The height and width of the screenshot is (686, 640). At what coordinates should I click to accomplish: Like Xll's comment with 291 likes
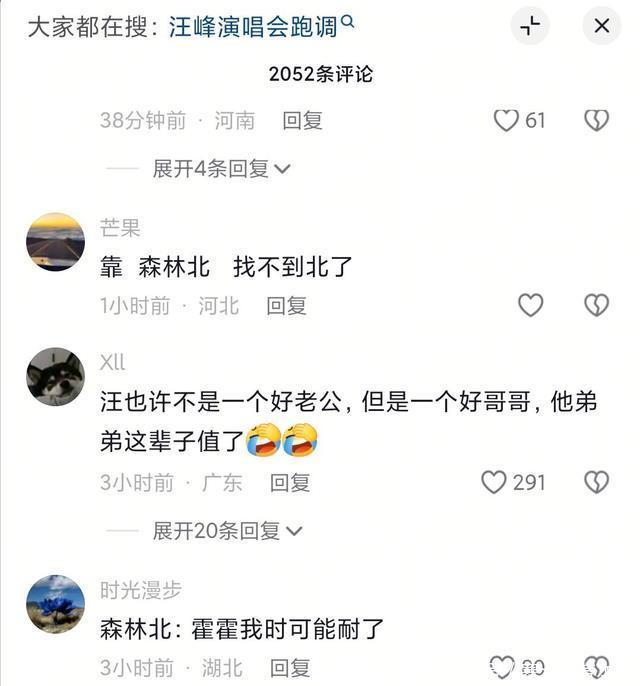point(495,483)
